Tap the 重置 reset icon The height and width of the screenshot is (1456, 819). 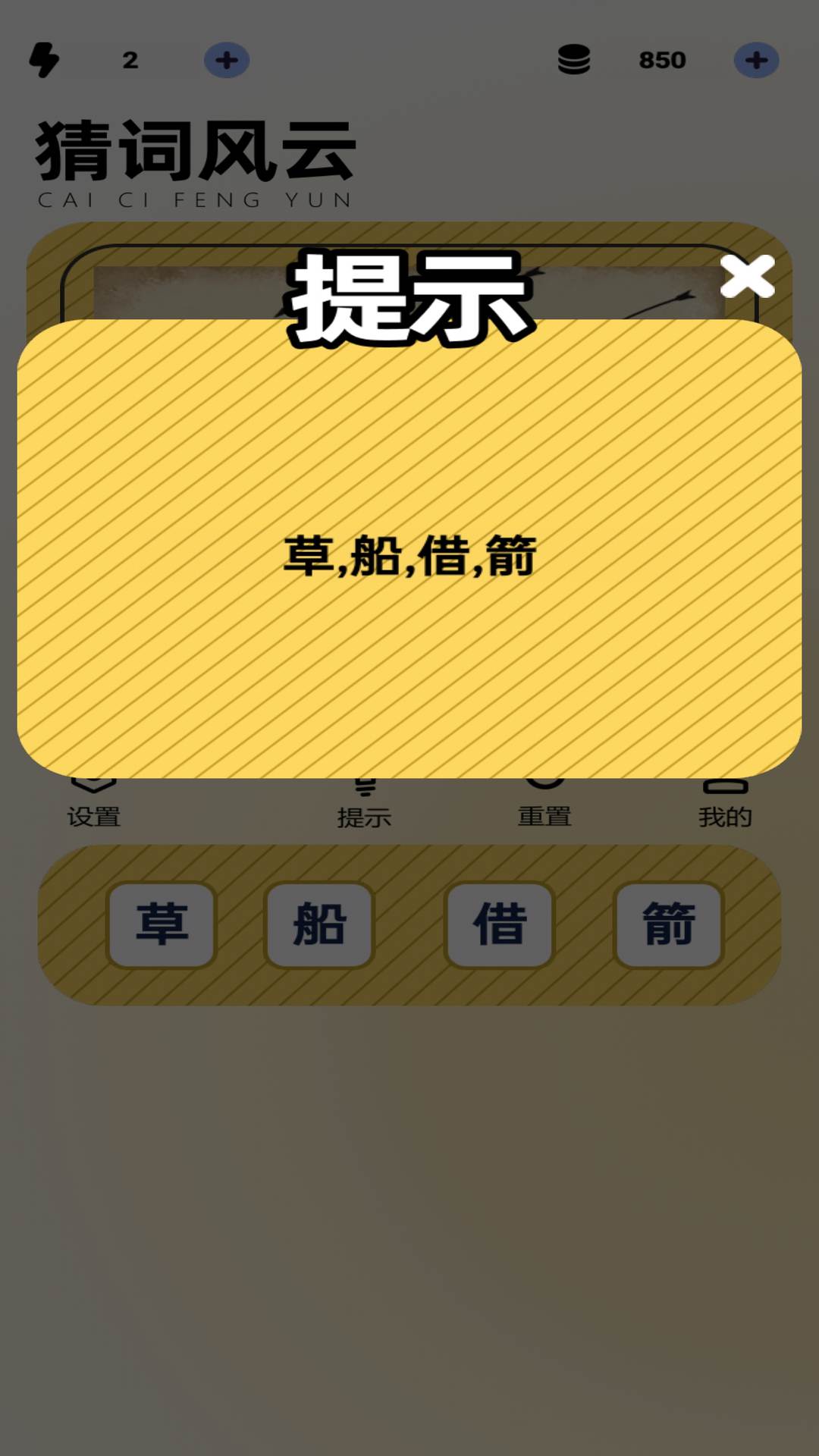(x=544, y=789)
